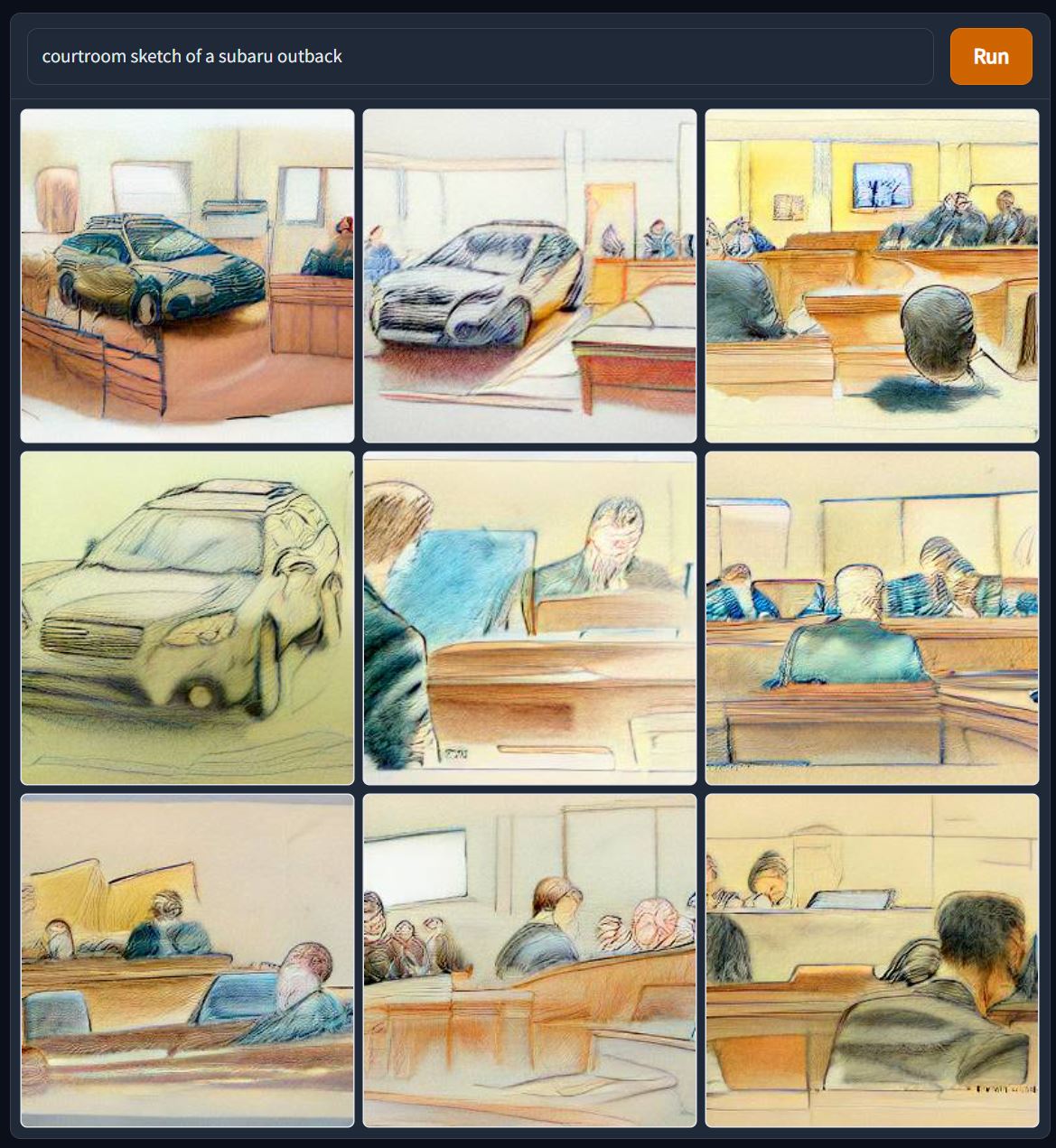Screen dimensions: 1056x1148
Task: Open the dark-haired man from behind image
Action: point(872,960)
